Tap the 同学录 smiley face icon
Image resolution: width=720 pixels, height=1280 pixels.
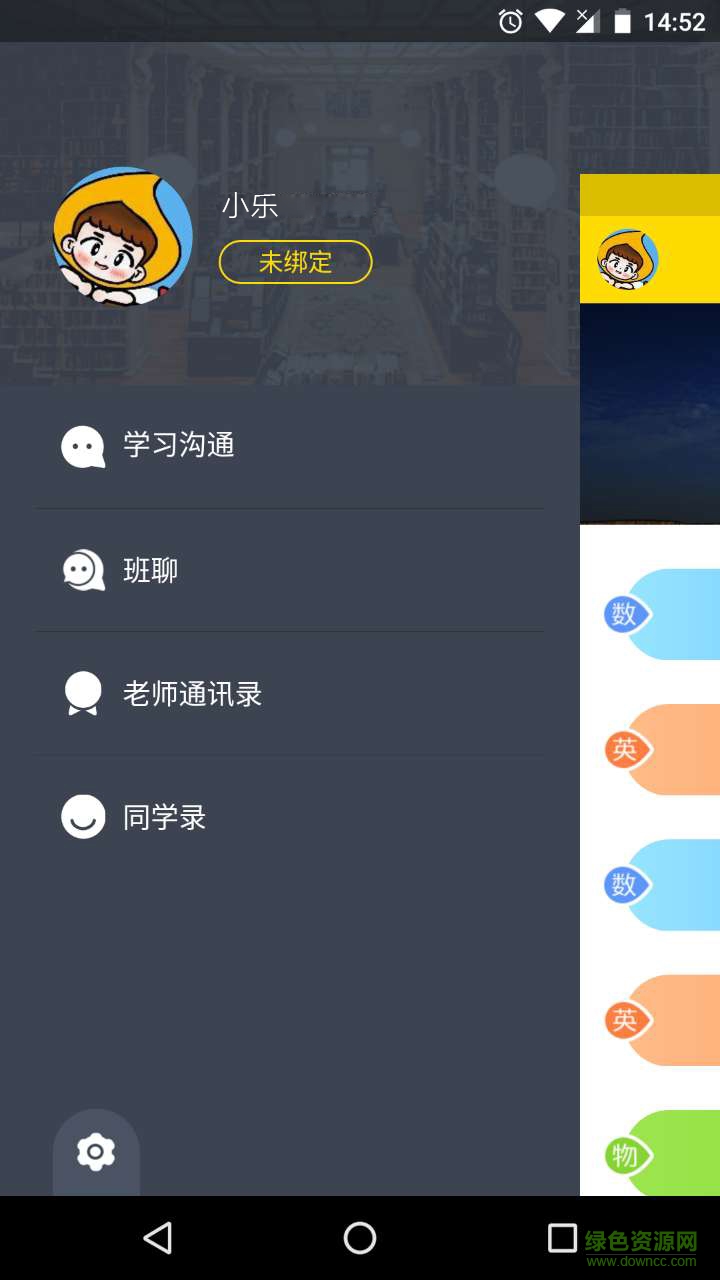coord(84,816)
